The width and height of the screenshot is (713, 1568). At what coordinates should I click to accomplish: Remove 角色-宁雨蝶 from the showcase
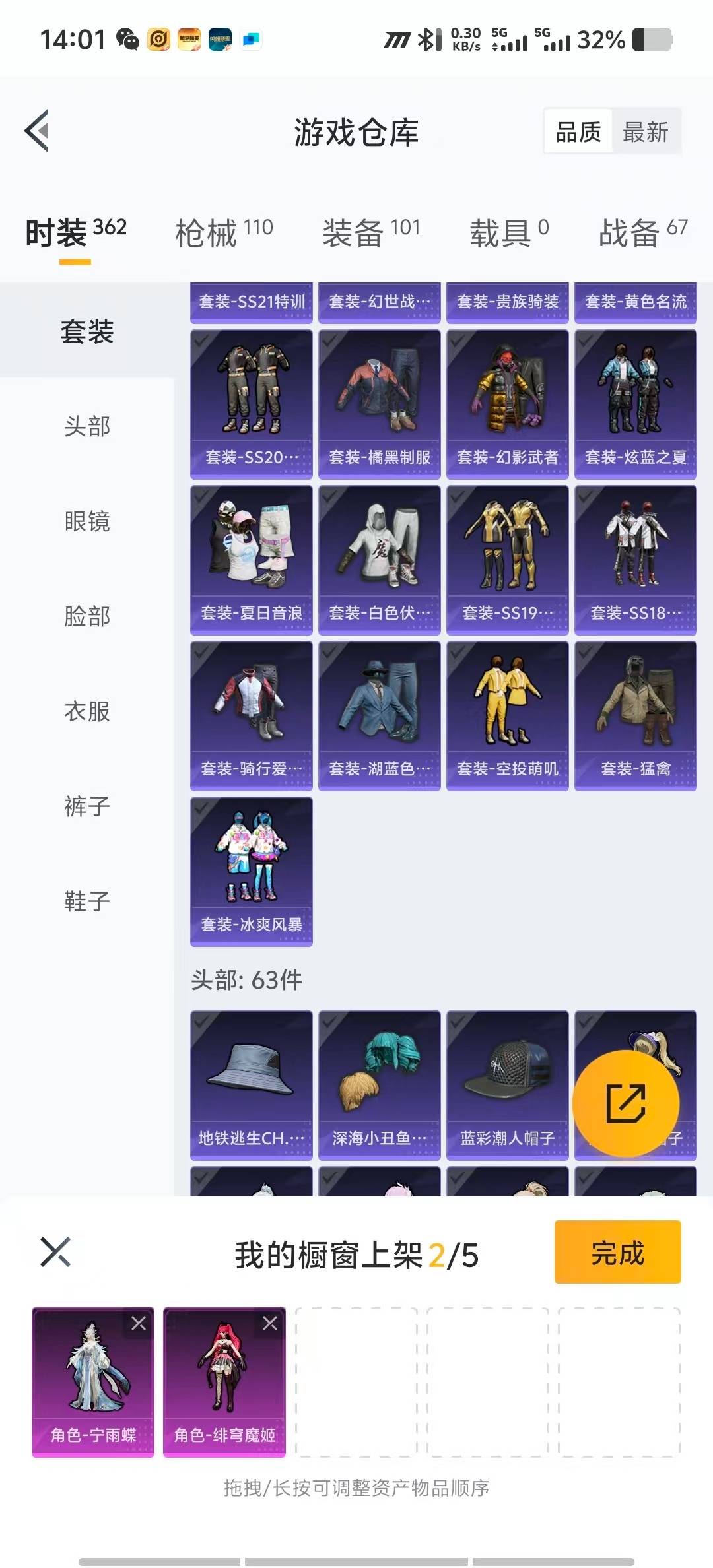coord(139,1323)
